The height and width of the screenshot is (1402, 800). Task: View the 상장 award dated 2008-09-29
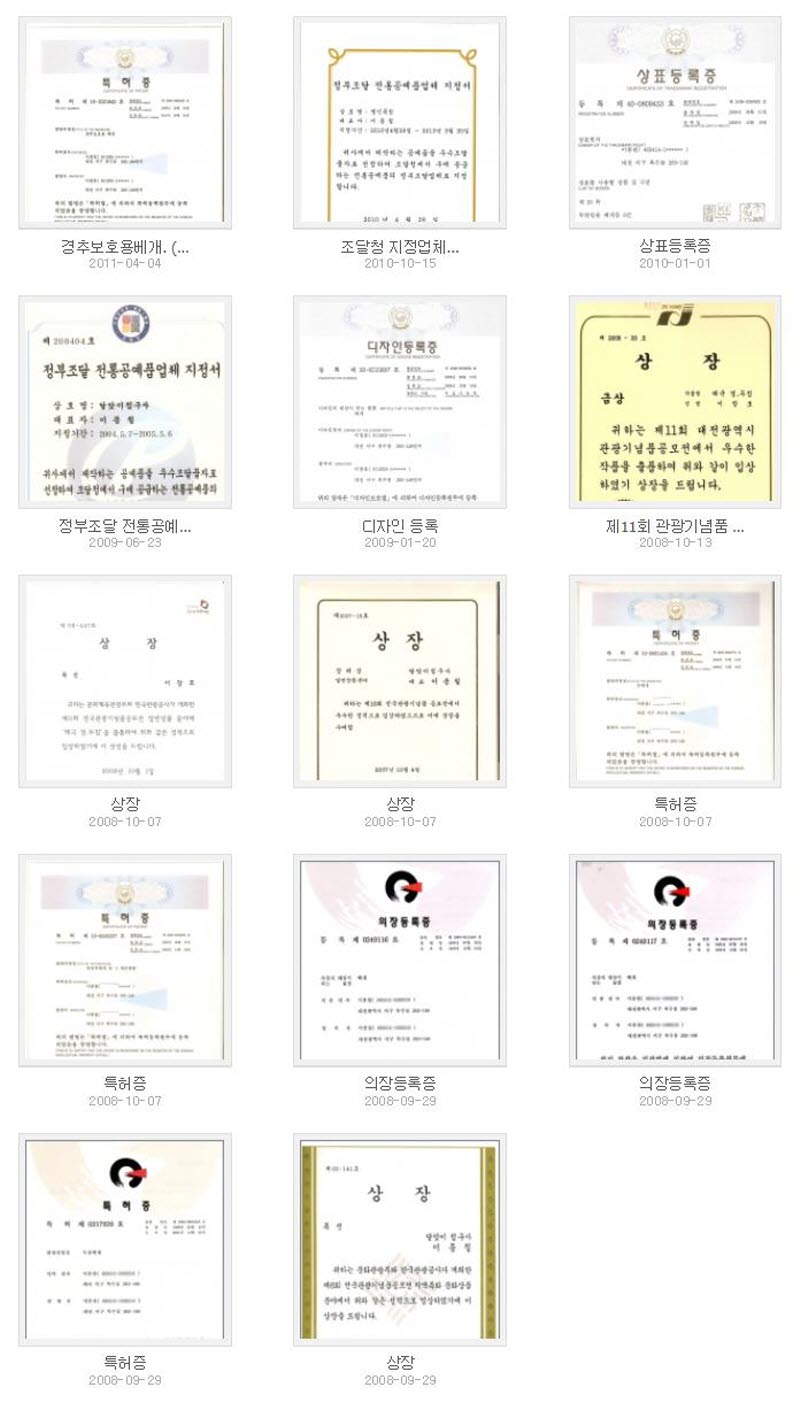[x=399, y=1240]
